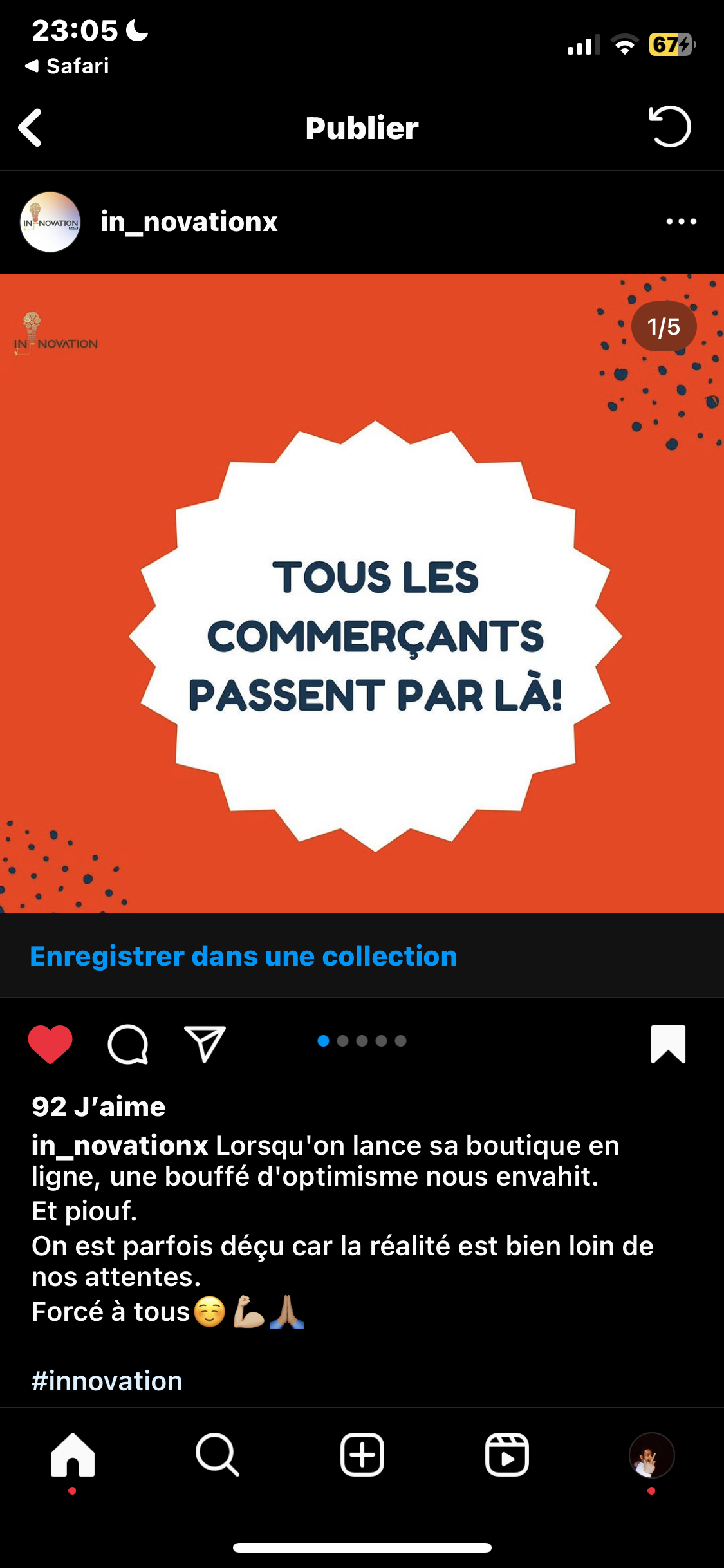View the 92 J'aime likes list
This screenshot has width=724, height=1568.
(98, 1106)
